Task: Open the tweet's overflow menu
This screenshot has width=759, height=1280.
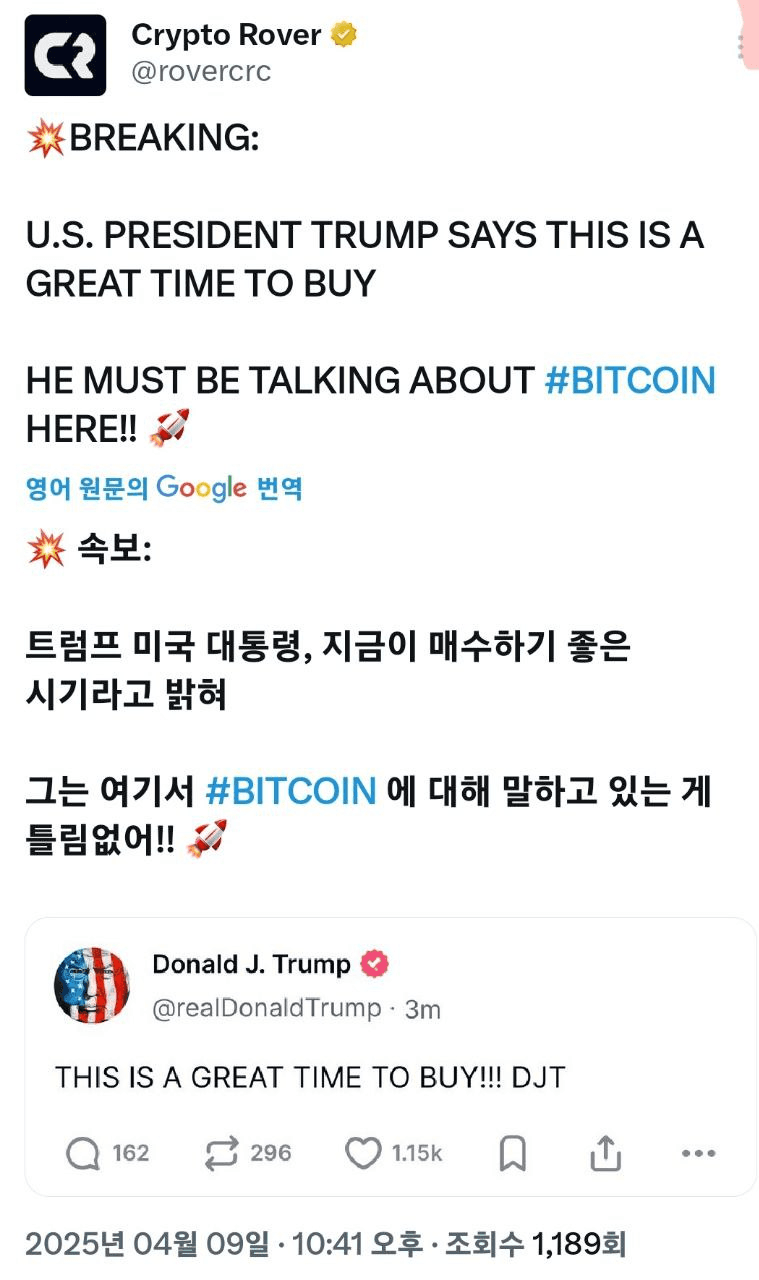Action: click(741, 47)
